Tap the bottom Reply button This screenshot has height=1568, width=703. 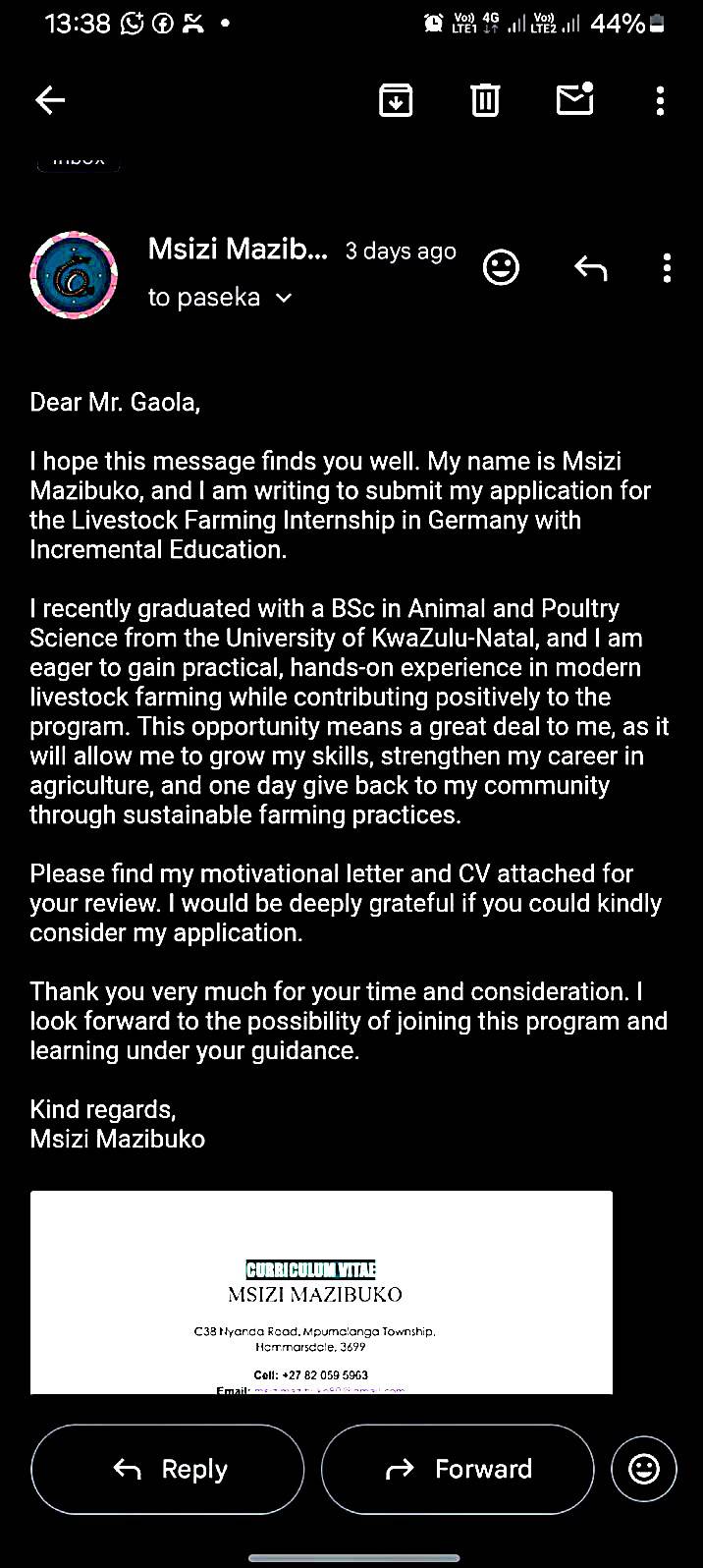[x=168, y=1469]
